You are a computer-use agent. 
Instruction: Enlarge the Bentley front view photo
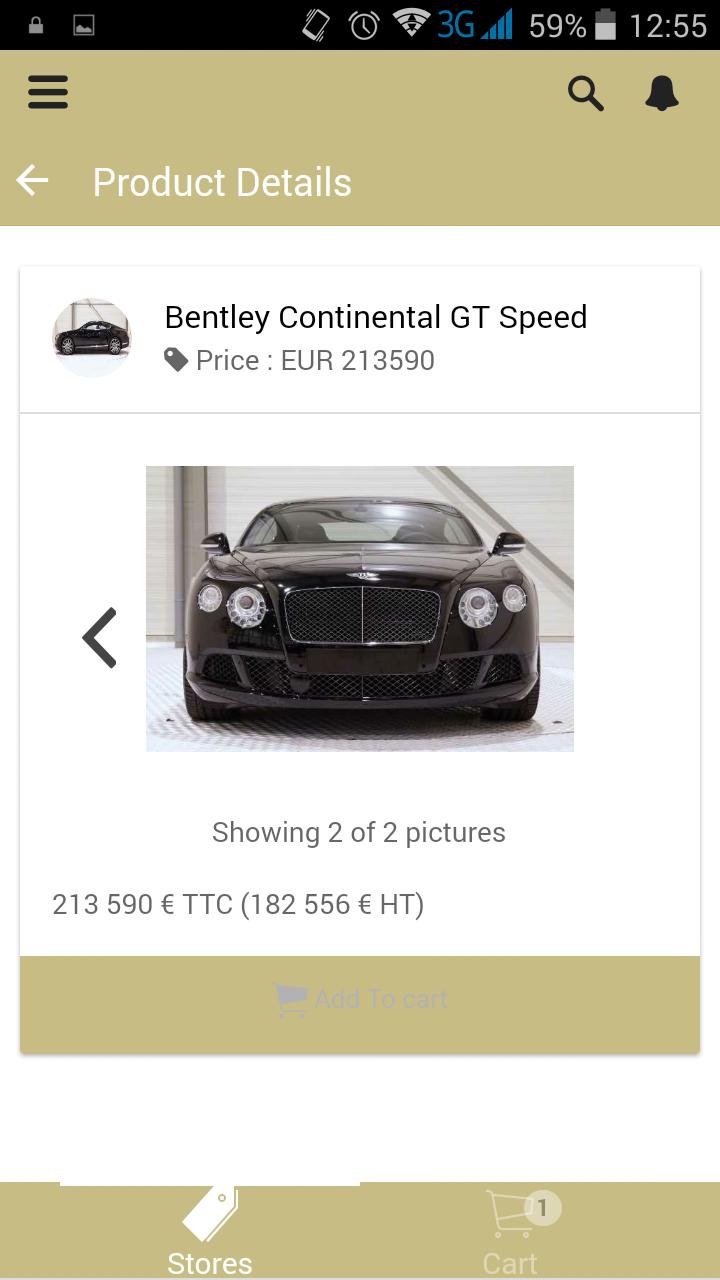[360, 608]
